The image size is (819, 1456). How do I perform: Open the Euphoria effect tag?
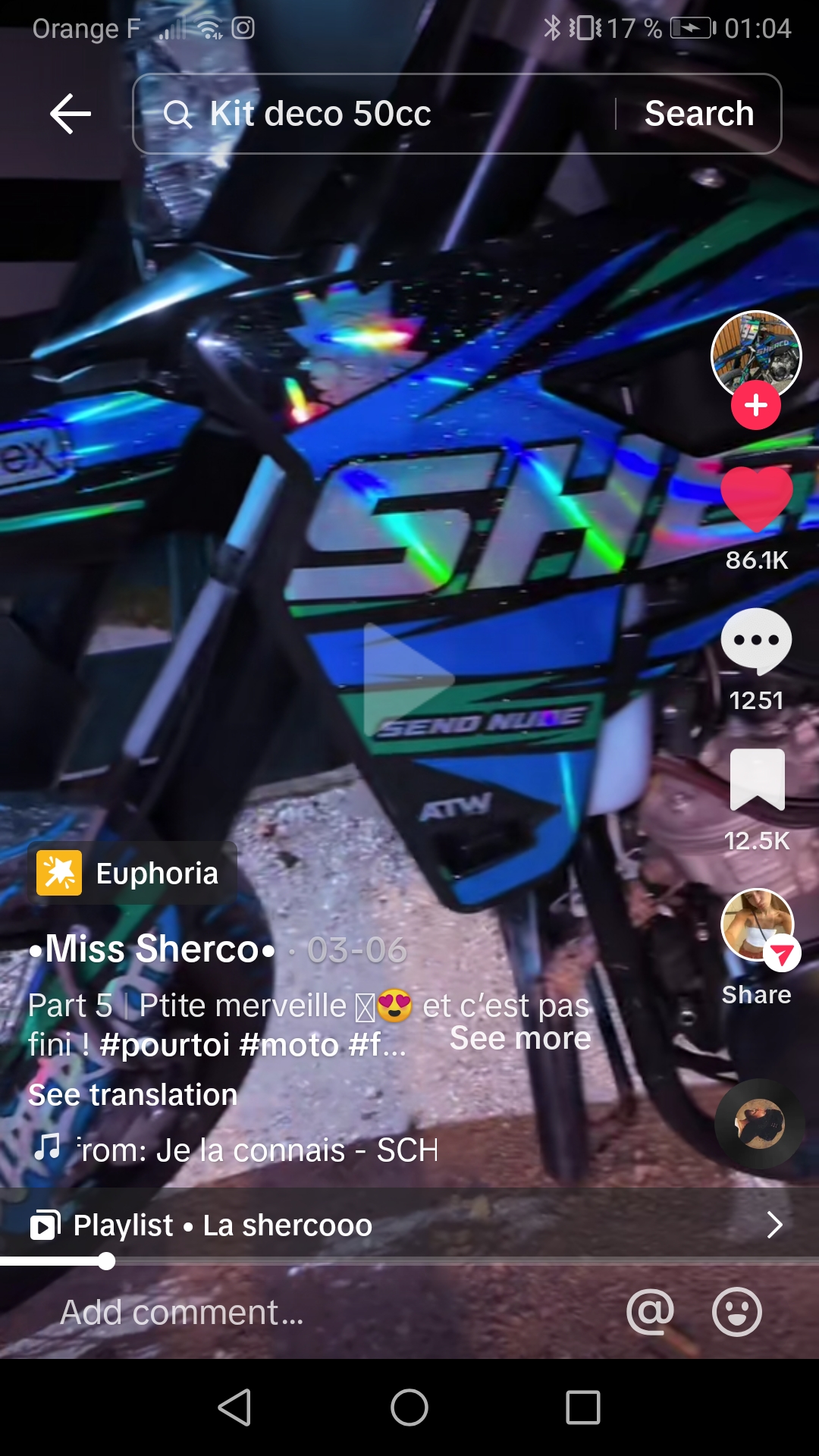[133, 874]
